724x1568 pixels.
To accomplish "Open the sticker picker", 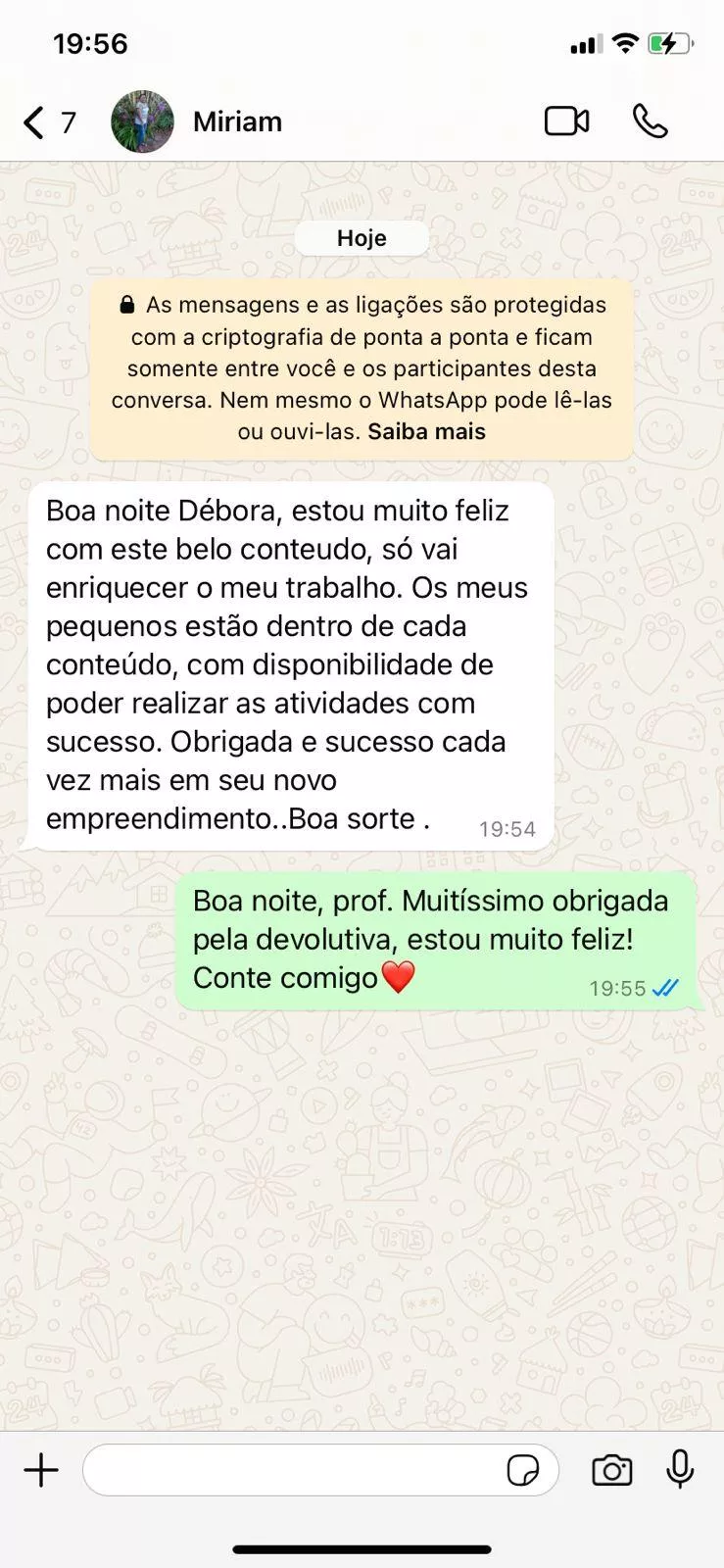I will [x=523, y=1470].
